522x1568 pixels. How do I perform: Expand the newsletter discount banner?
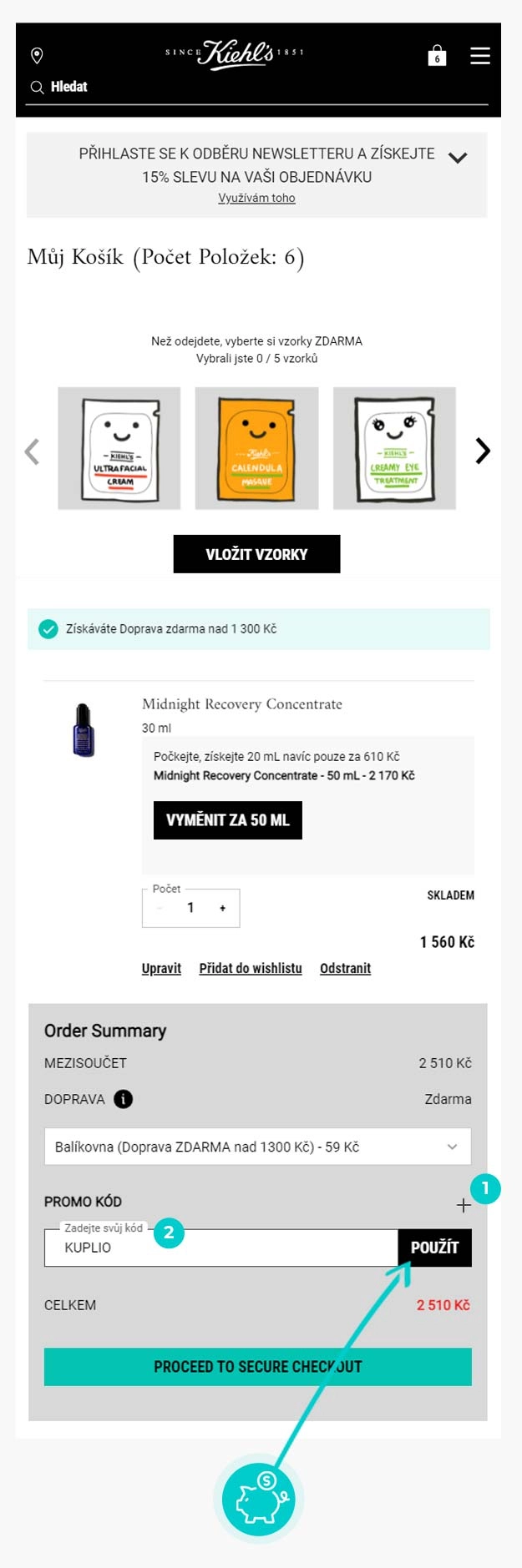point(458,157)
